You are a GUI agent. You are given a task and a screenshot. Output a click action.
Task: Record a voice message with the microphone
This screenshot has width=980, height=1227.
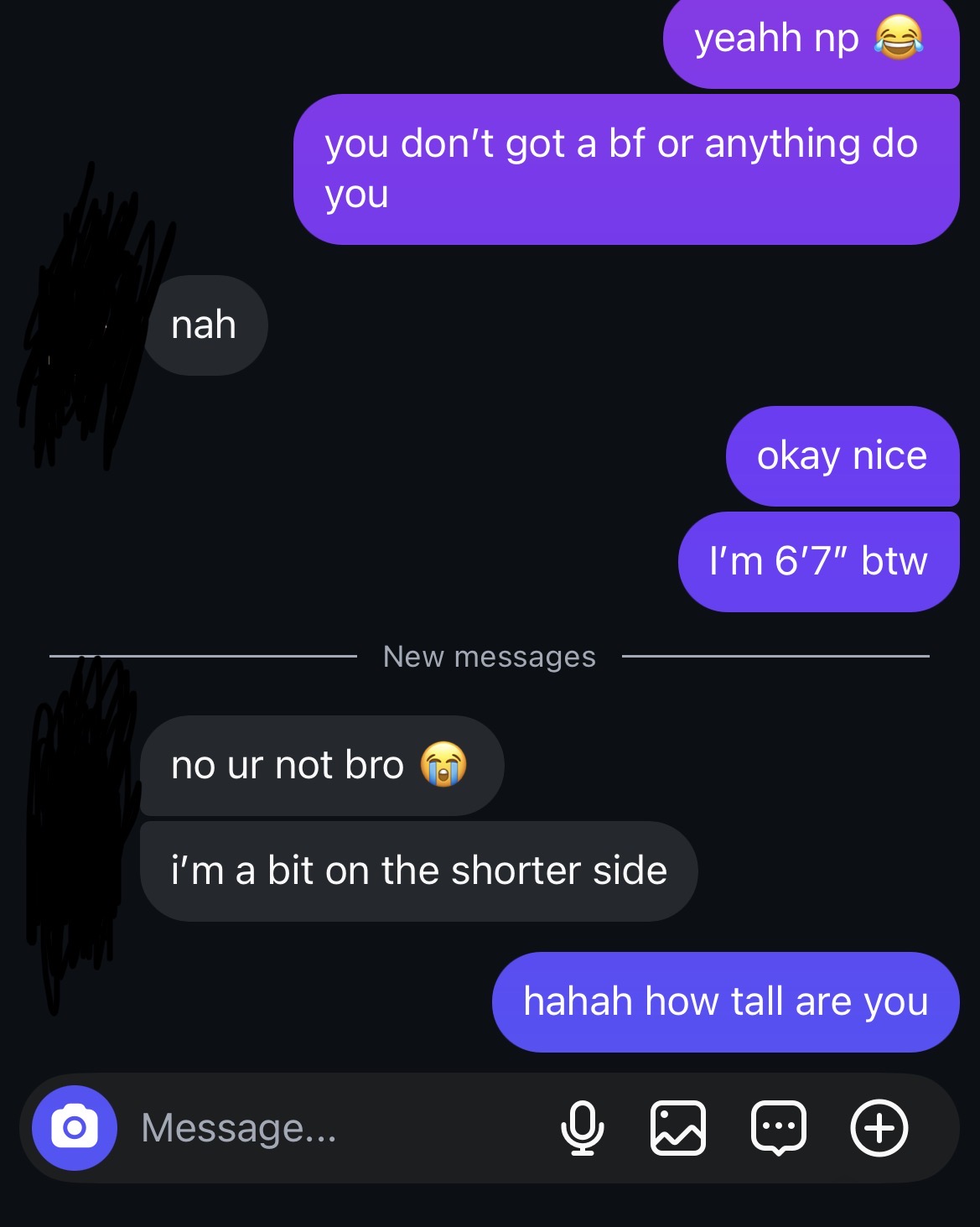click(582, 1128)
